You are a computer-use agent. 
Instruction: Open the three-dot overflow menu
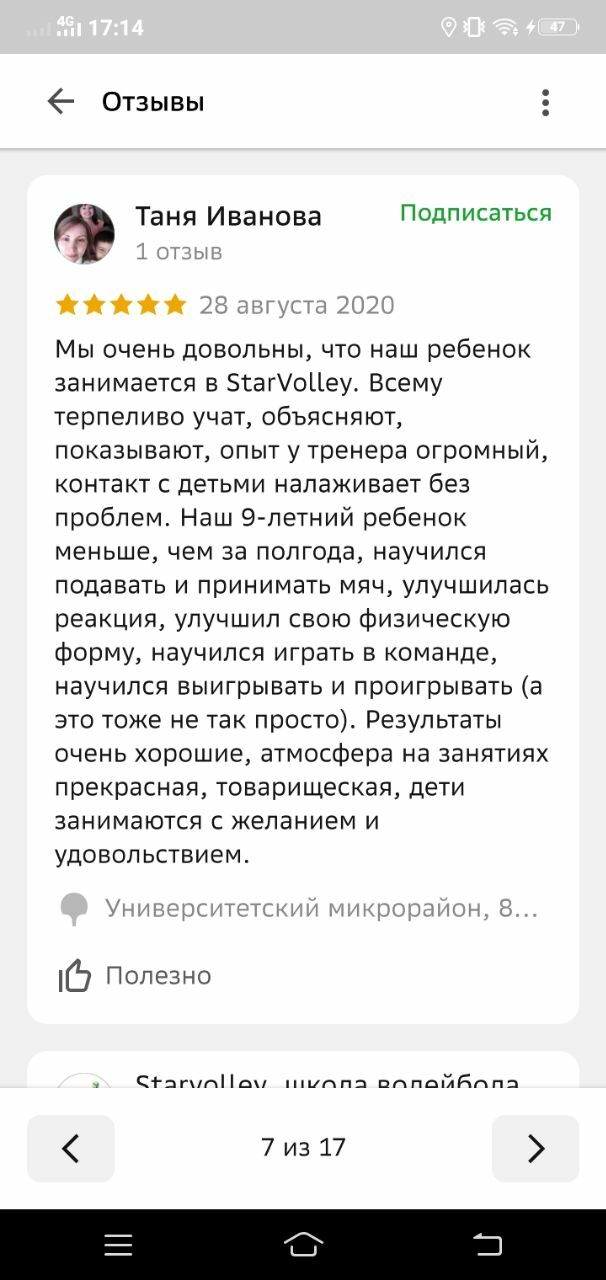tap(545, 102)
